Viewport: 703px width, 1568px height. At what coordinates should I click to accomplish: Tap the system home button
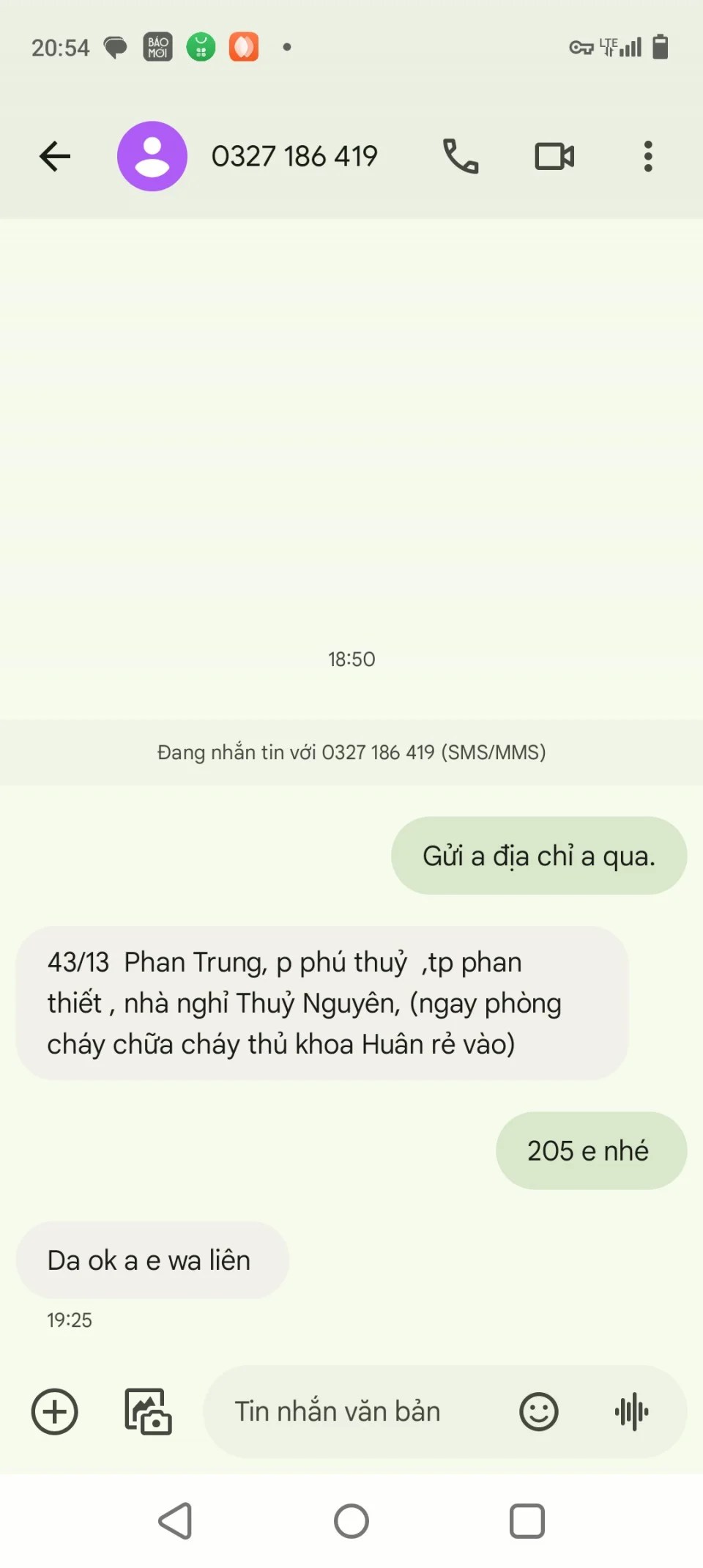click(351, 1521)
